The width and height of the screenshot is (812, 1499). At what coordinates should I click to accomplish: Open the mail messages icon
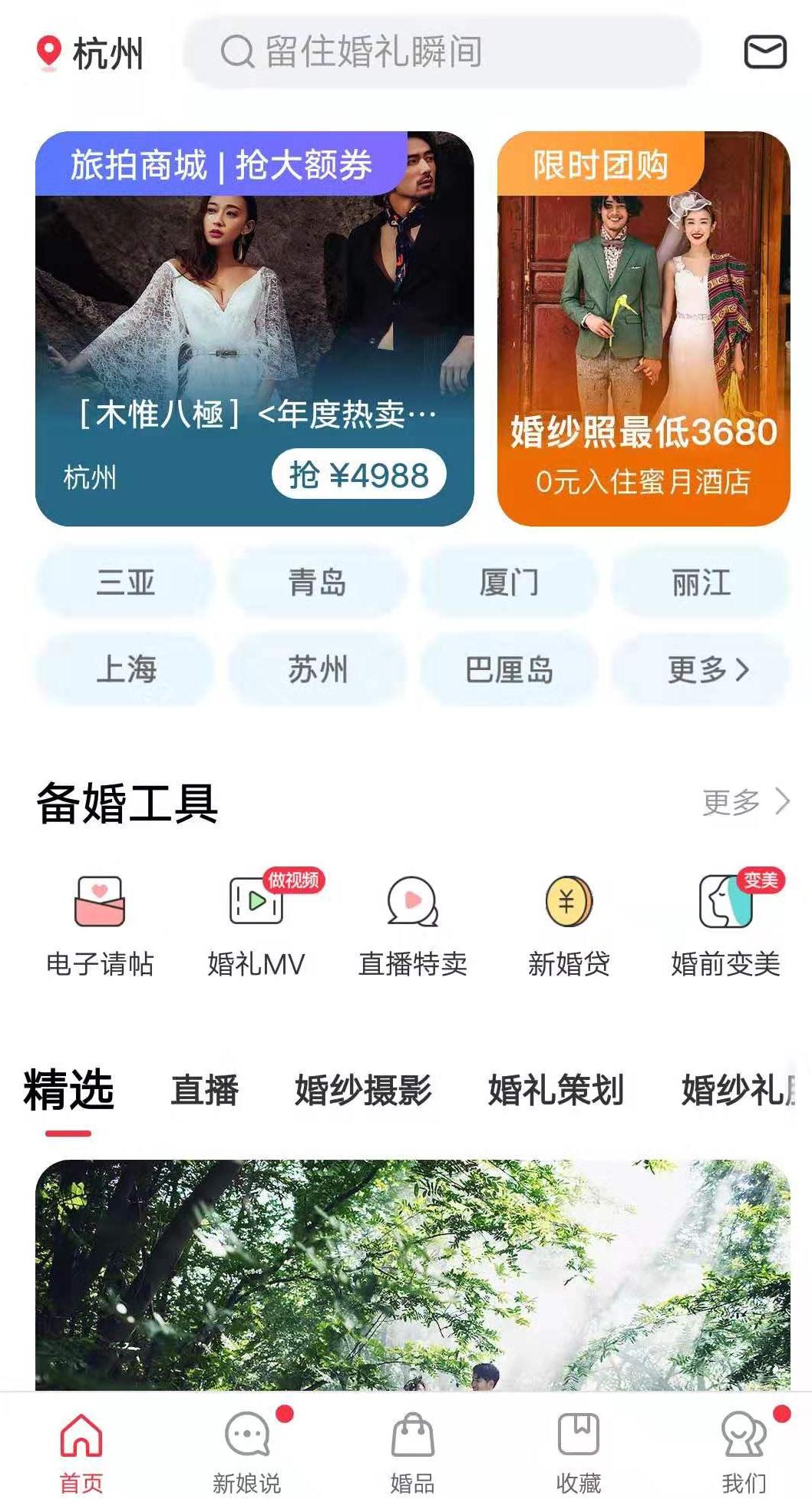(x=765, y=52)
